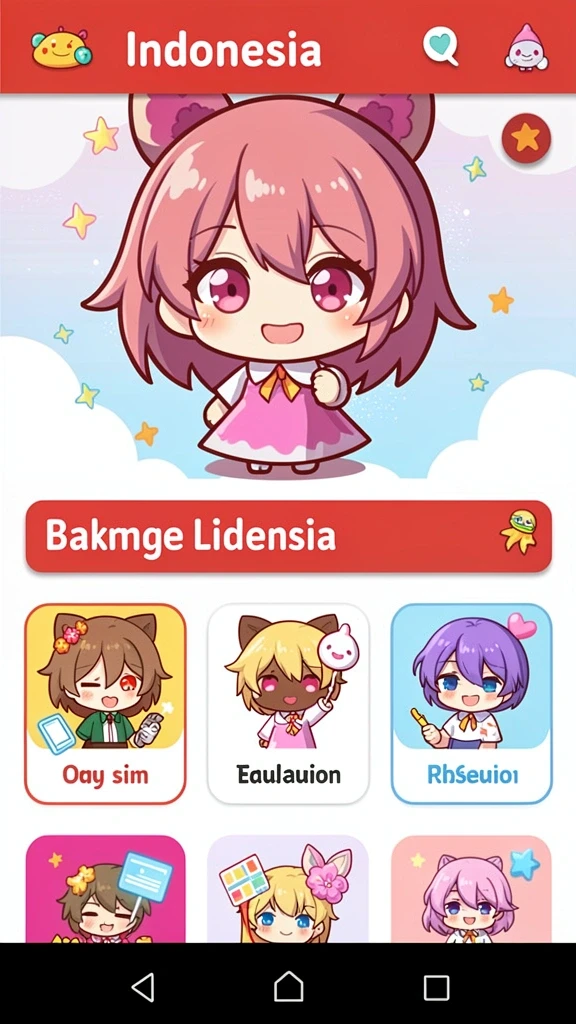This screenshot has height=1024, width=576.
Task: Open the Oay sim character card
Action: point(106,704)
